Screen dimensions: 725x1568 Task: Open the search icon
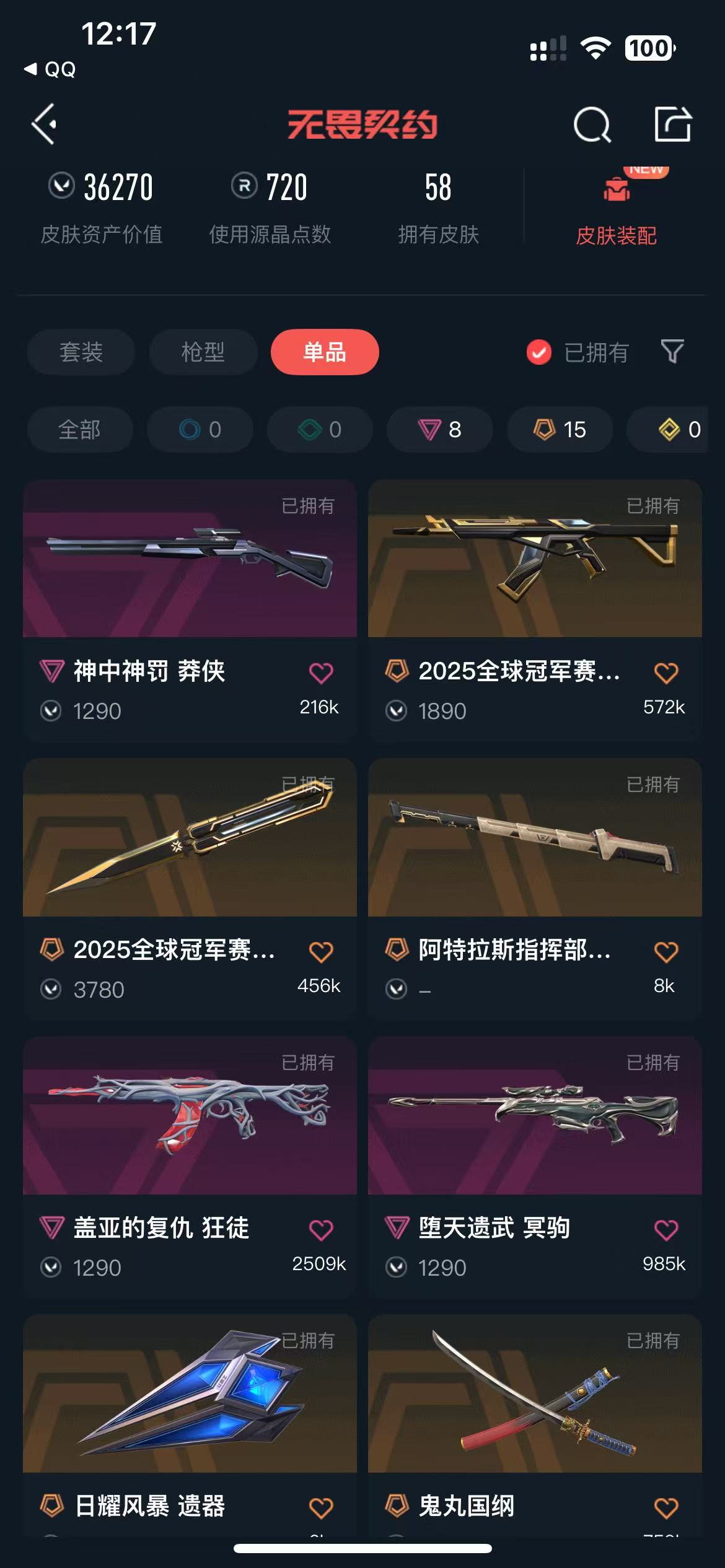pos(592,125)
